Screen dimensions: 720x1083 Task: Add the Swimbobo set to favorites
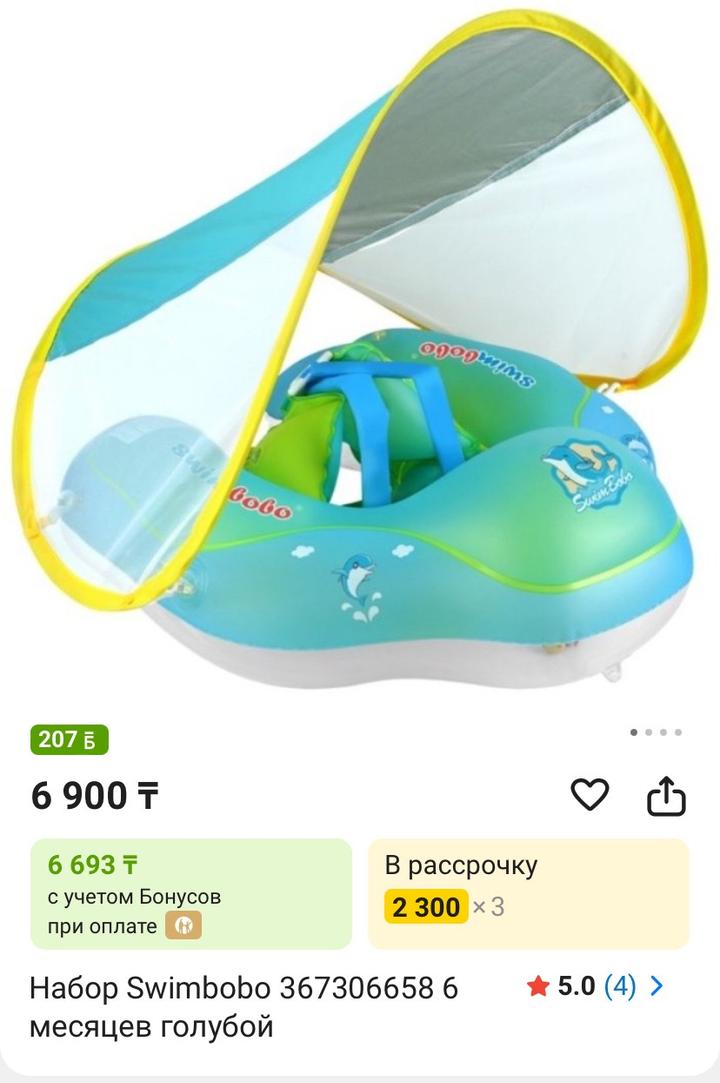(589, 796)
